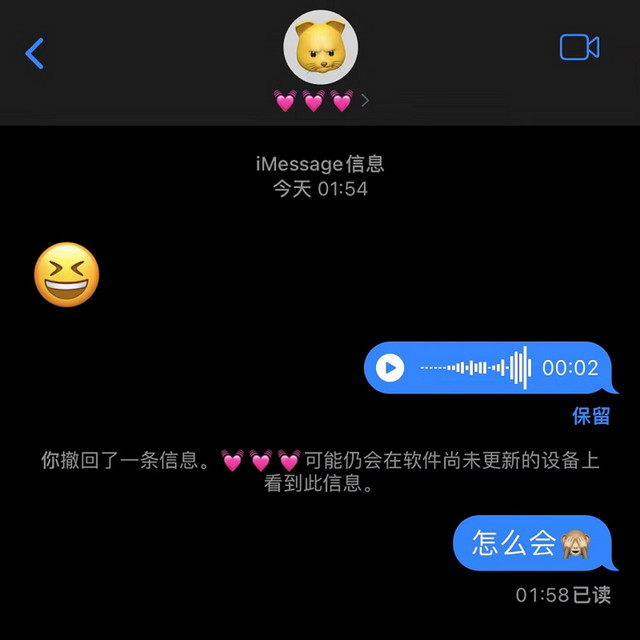
Task: Start a FaceTime video call
Action: point(579,47)
